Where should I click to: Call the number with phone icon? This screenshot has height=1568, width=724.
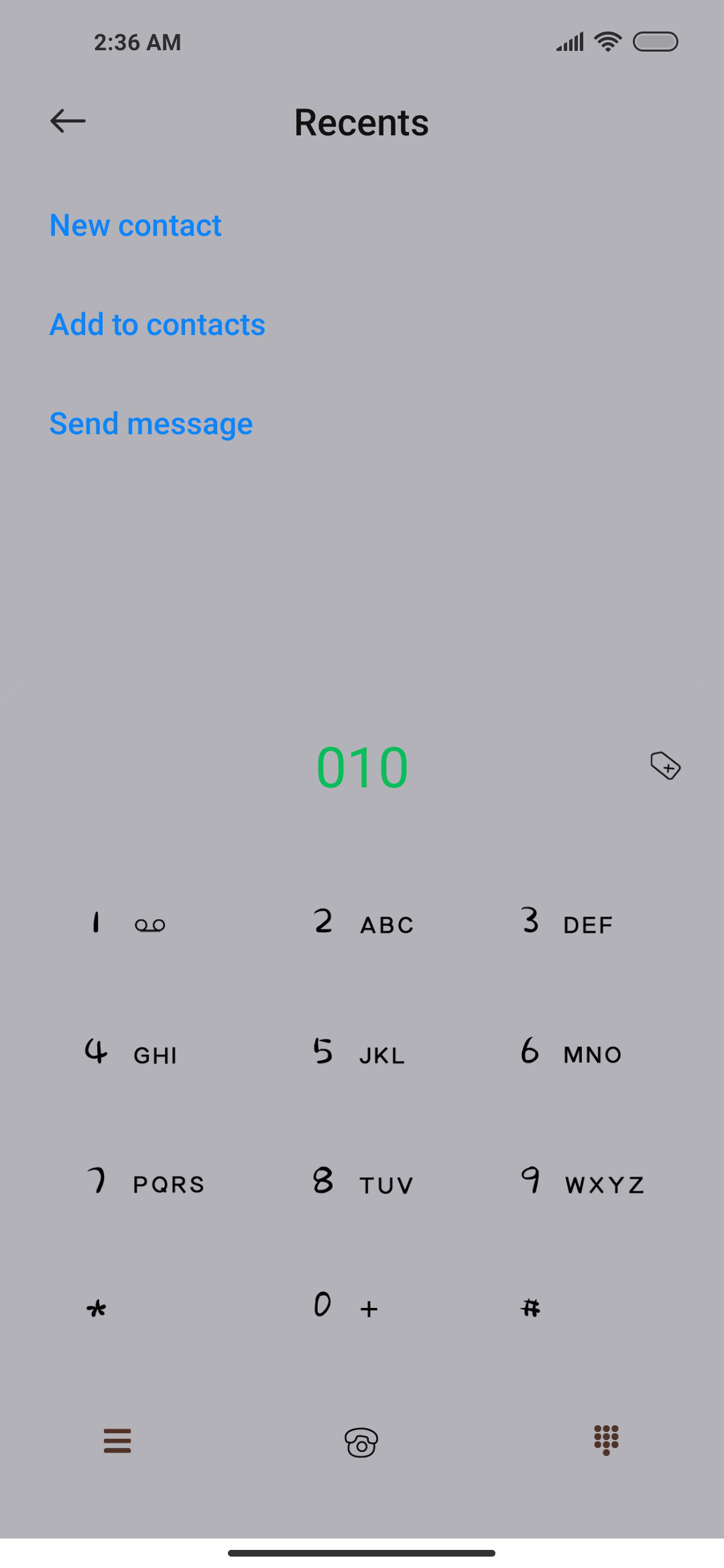[x=361, y=1443]
